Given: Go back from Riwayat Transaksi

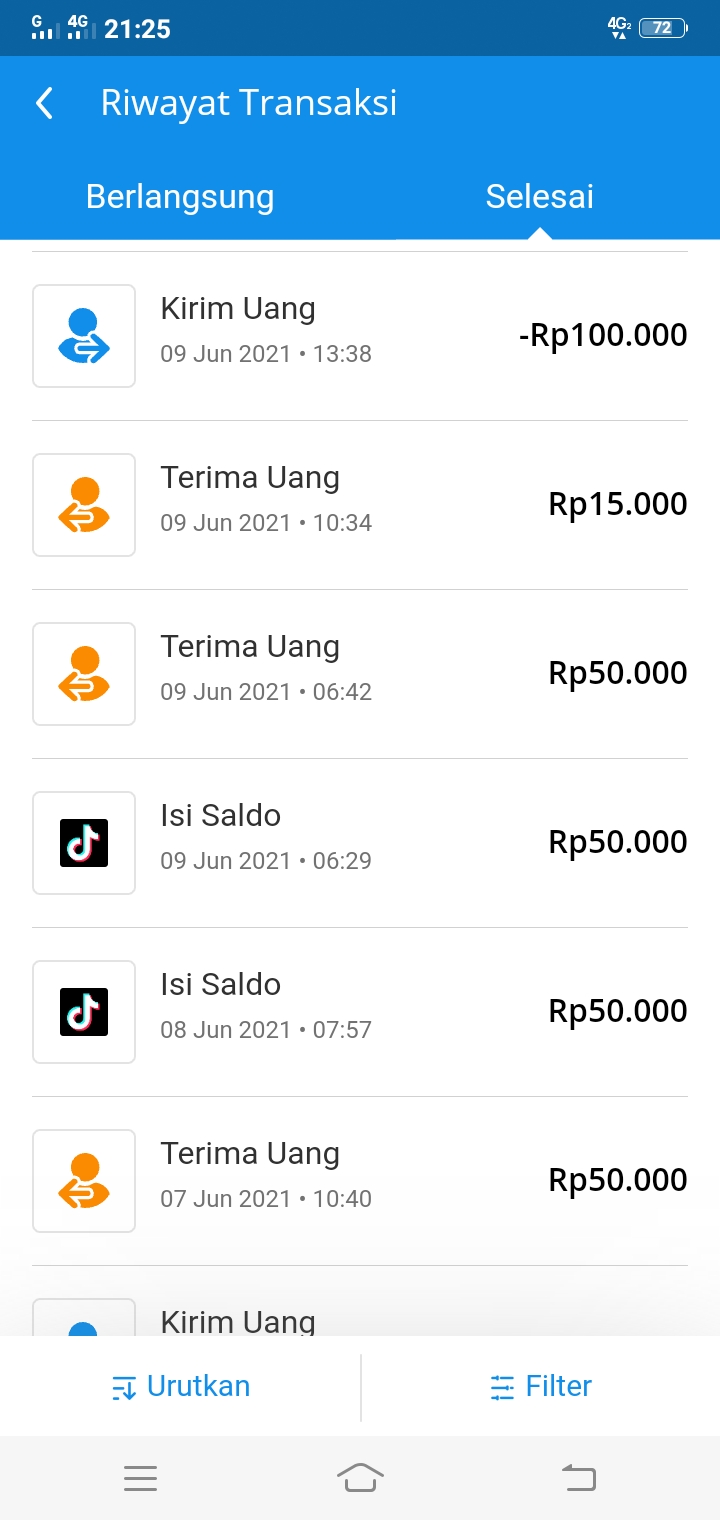Looking at the screenshot, I should [x=44, y=103].
